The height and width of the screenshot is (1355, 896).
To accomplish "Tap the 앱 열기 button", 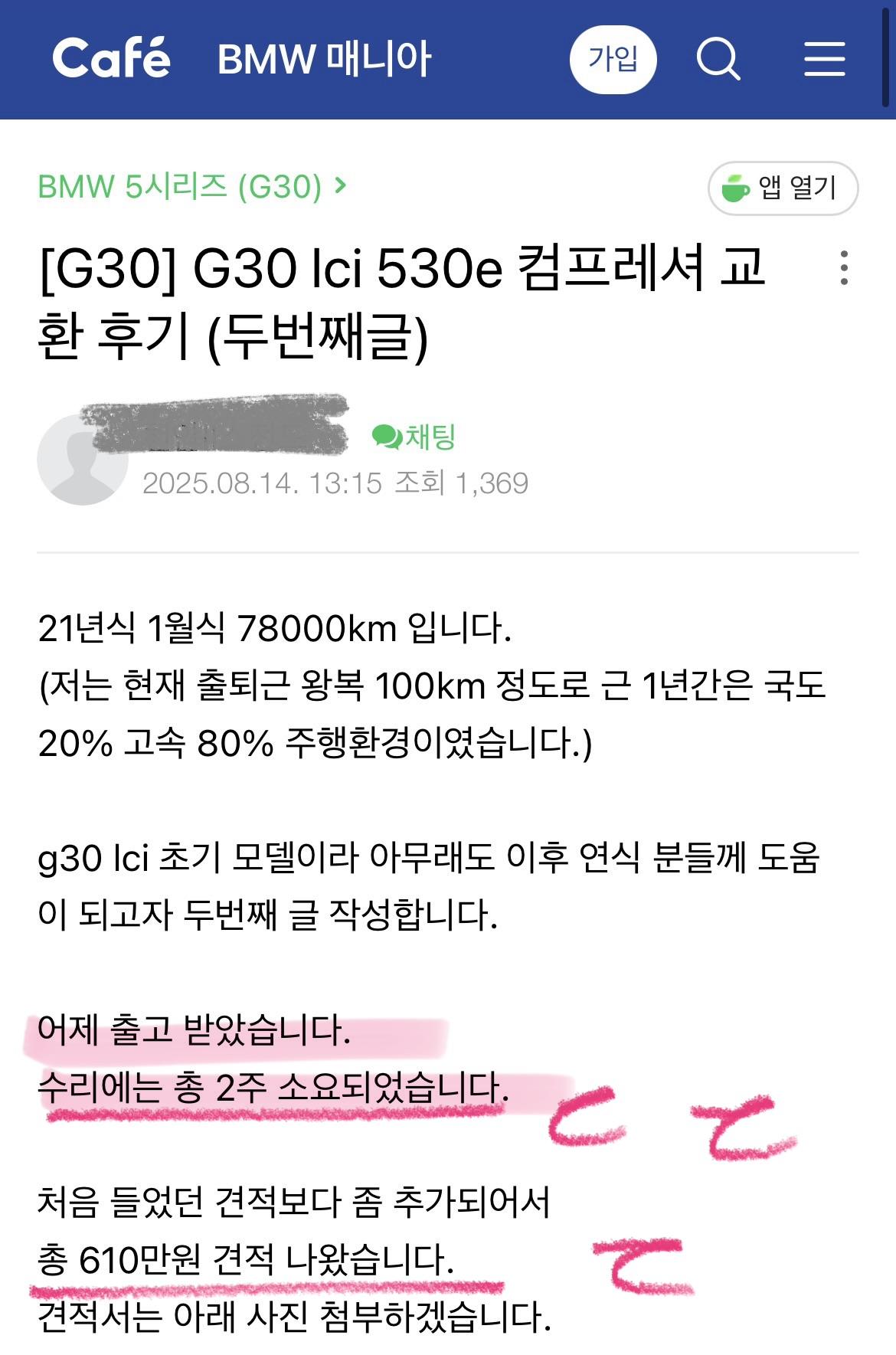I will (783, 188).
